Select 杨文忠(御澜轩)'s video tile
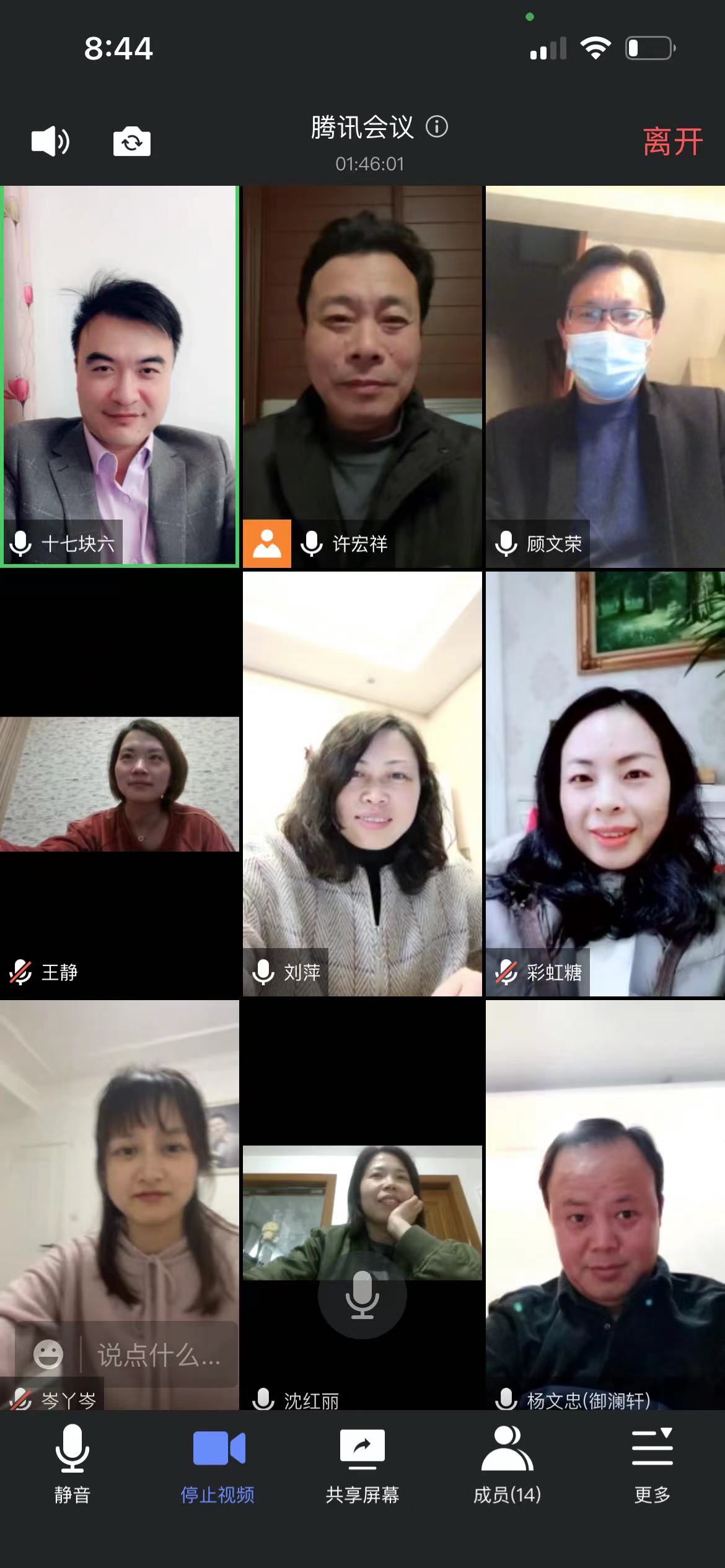 (605, 1201)
